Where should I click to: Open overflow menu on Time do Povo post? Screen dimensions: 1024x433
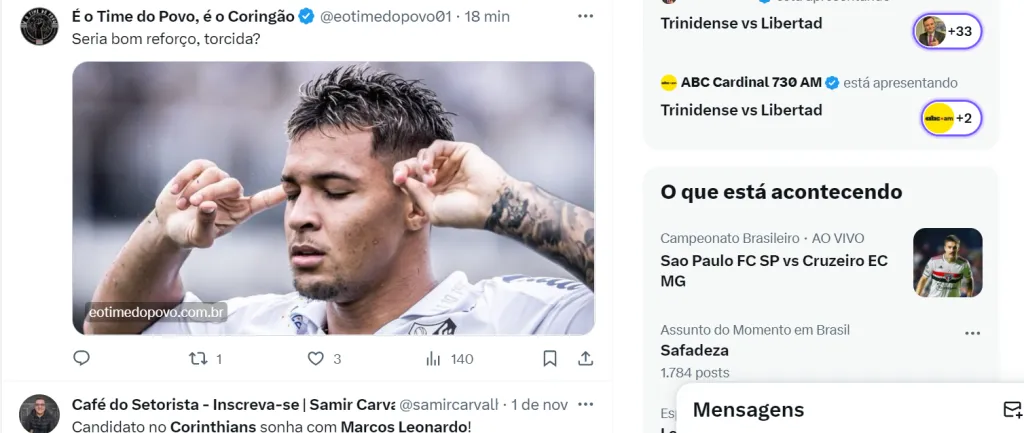point(586,16)
